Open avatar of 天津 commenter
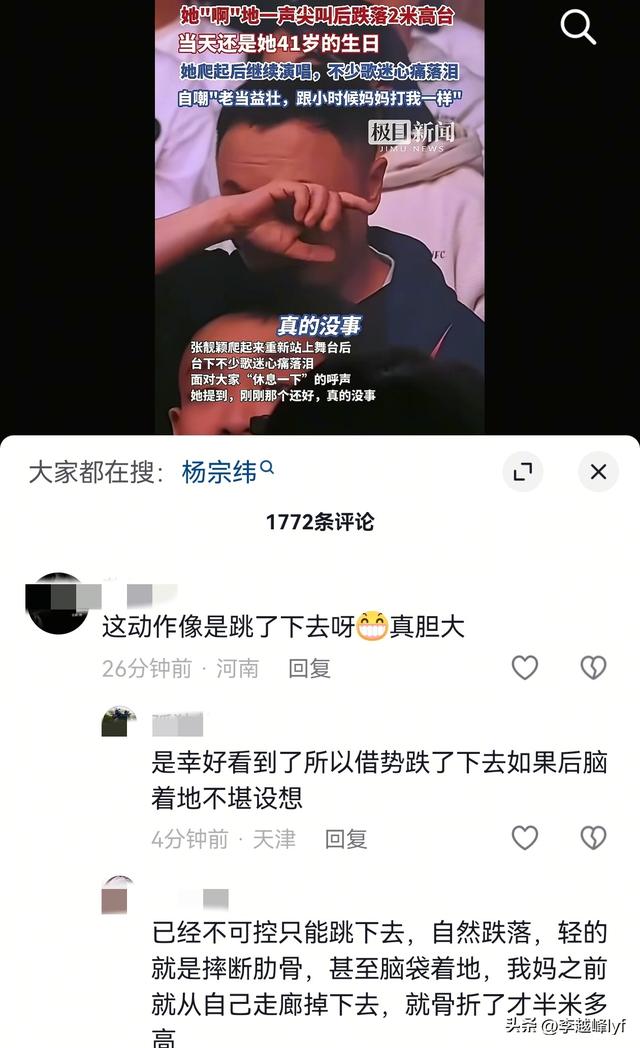This screenshot has width=640, height=1048. pyautogui.click(x=119, y=721)
